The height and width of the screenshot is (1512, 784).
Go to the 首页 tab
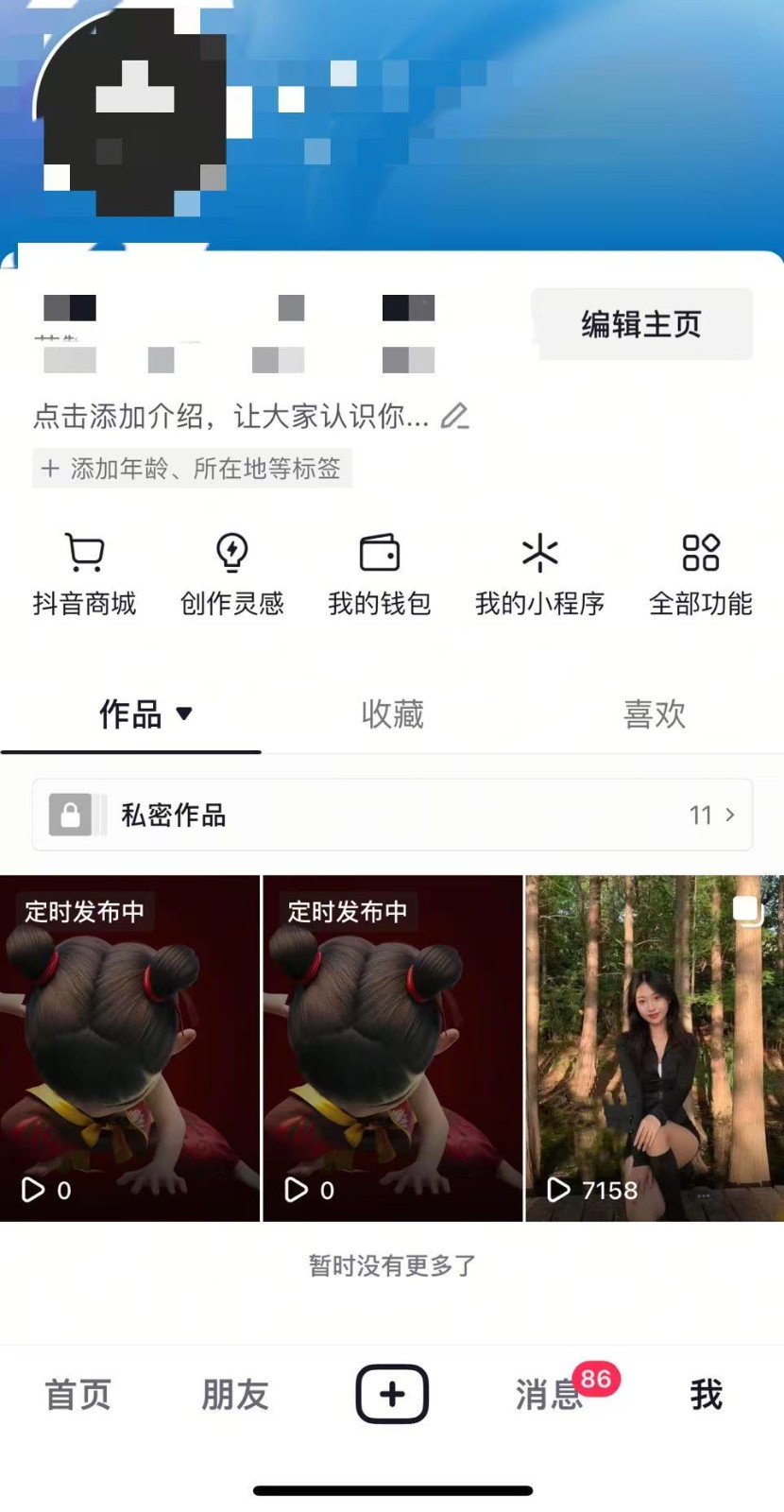coord(78,1395)
